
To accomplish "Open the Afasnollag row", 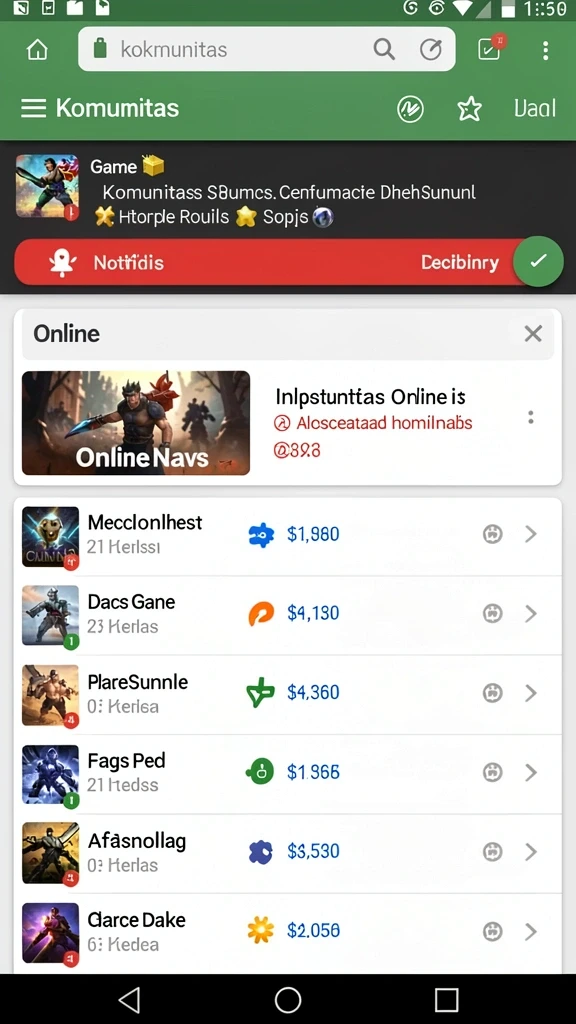I will coord(288,853).
